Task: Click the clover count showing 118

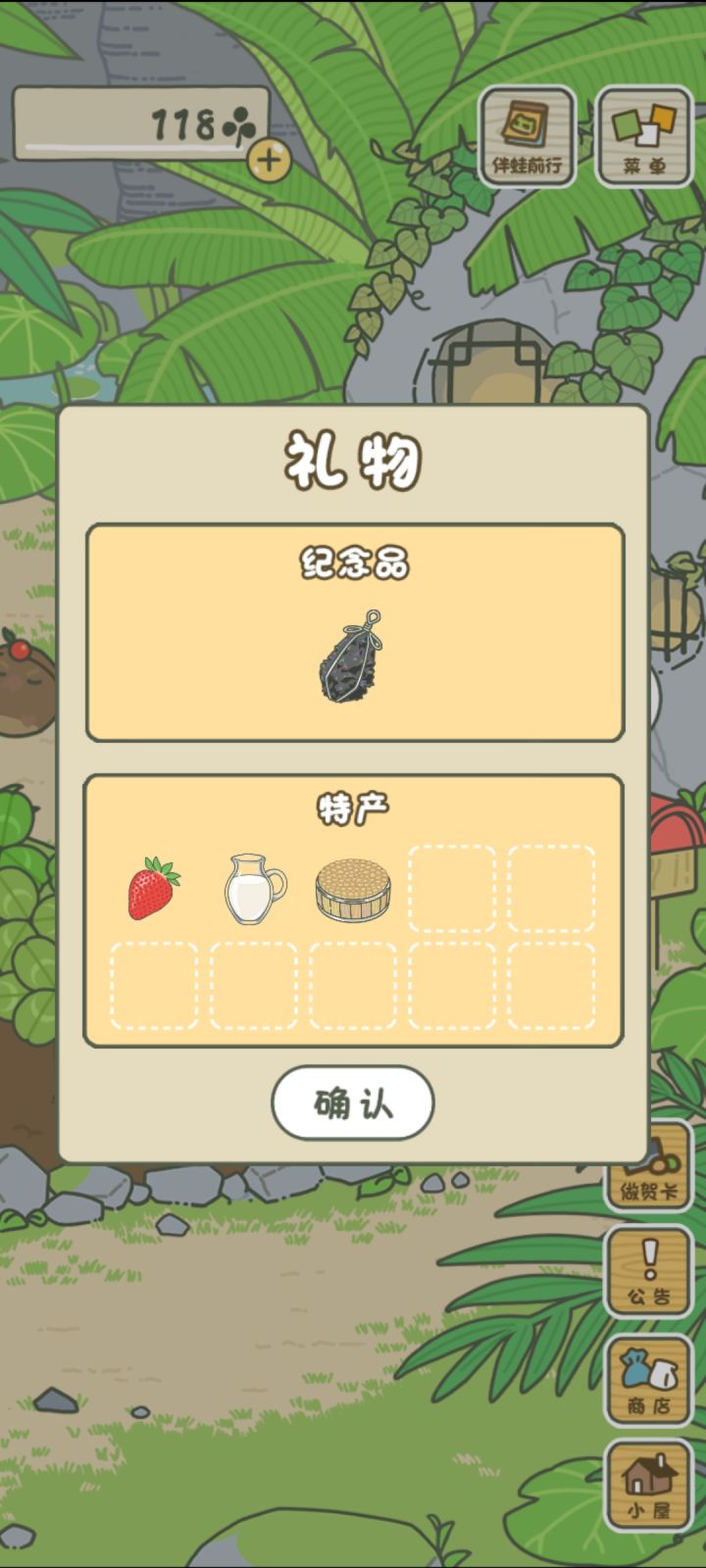Action: 186,122
